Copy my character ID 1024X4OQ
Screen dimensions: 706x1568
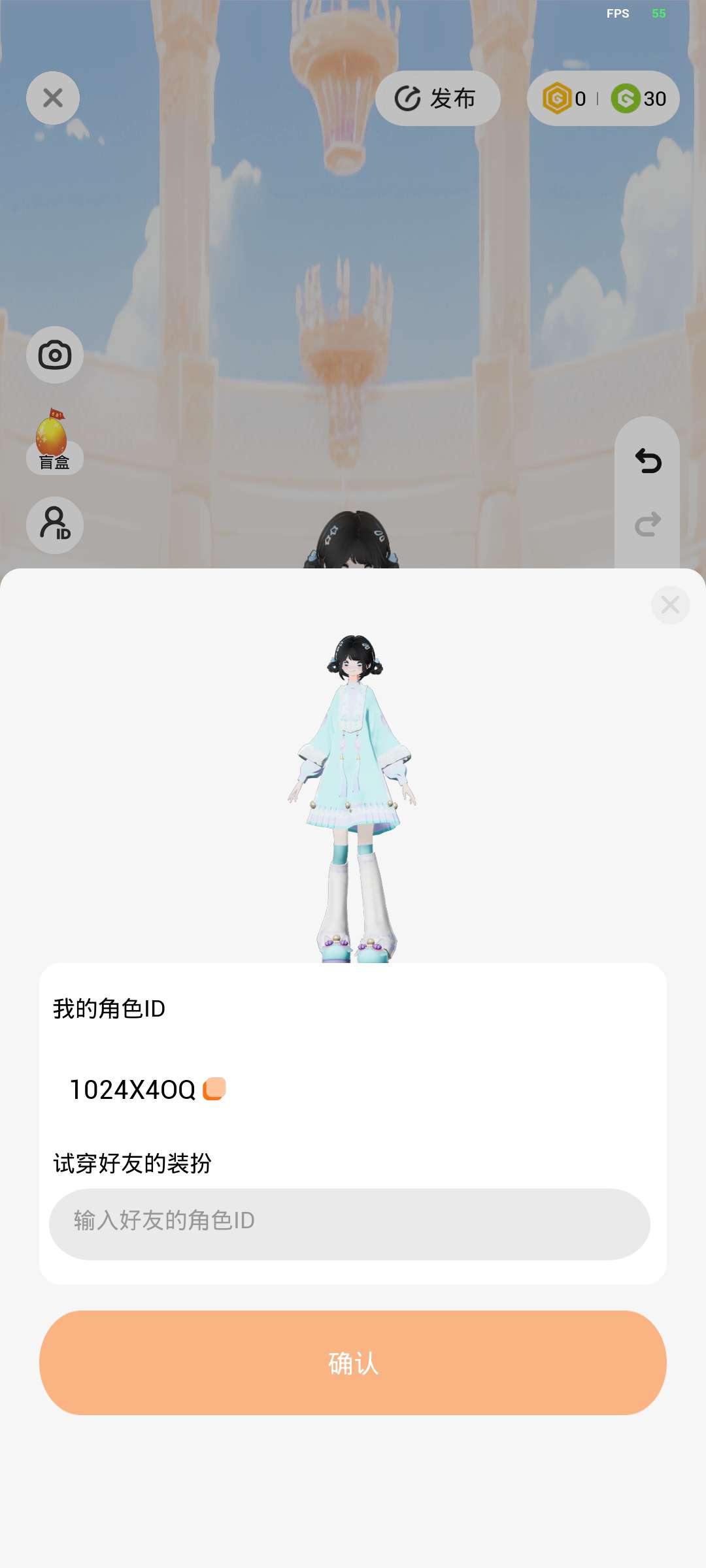(x=214, y=1089)
